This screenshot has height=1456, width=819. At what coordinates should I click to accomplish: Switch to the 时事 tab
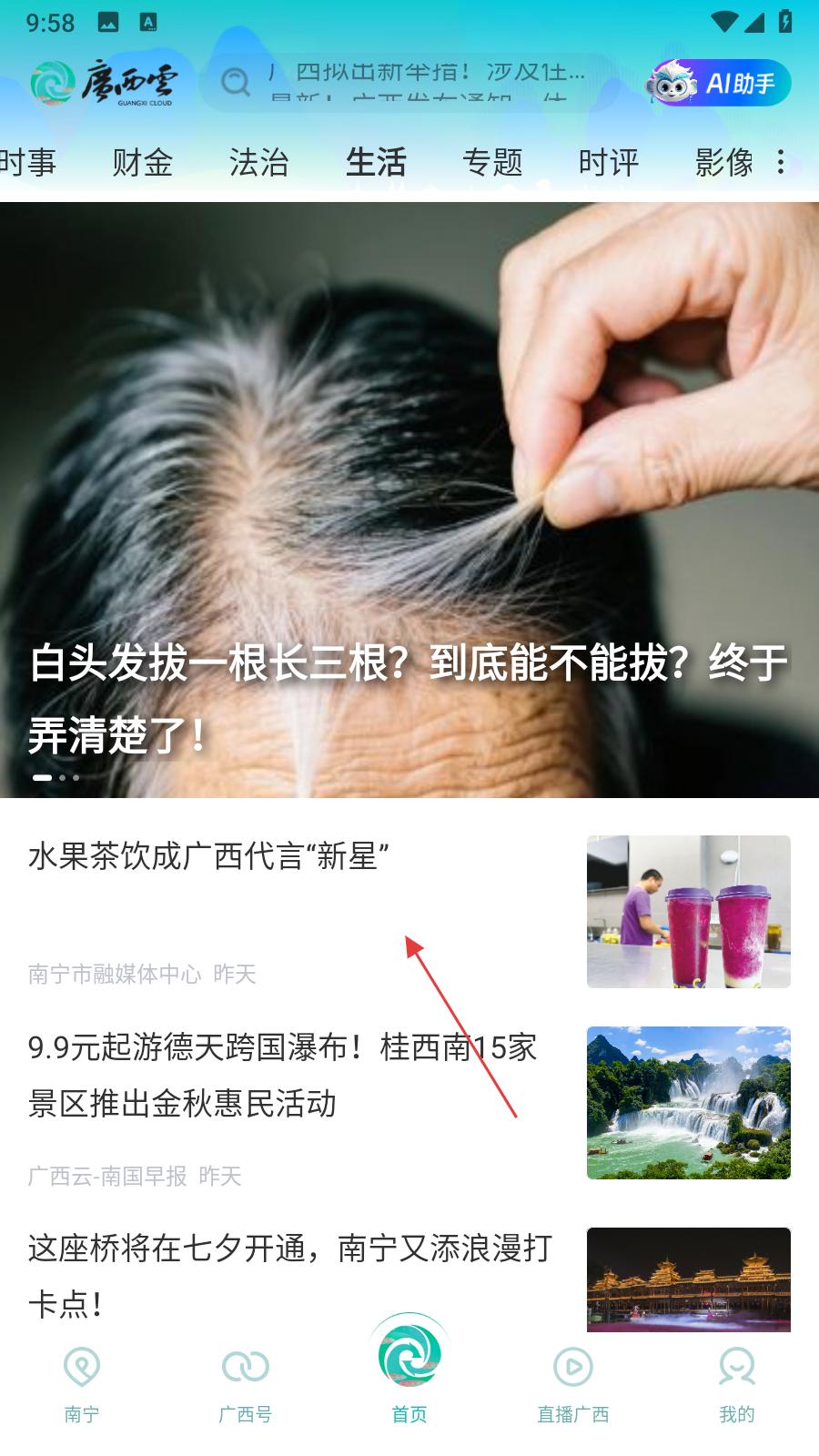coord(27,163)
